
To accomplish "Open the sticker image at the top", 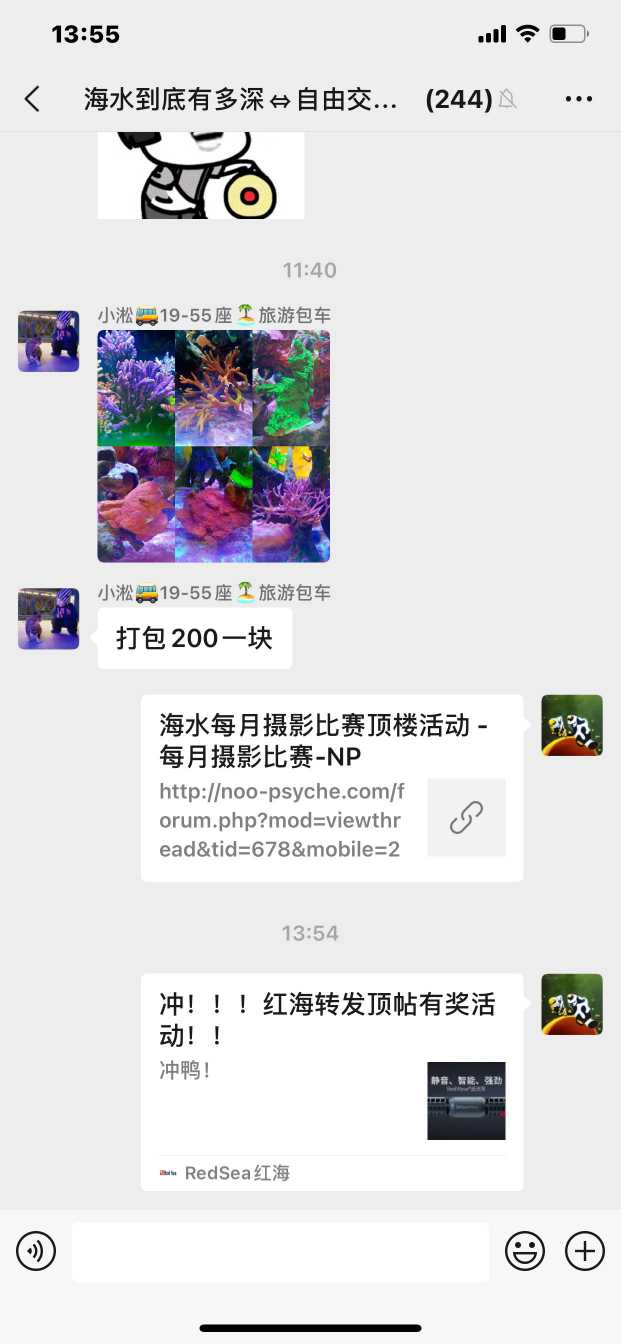I will 200,176.
